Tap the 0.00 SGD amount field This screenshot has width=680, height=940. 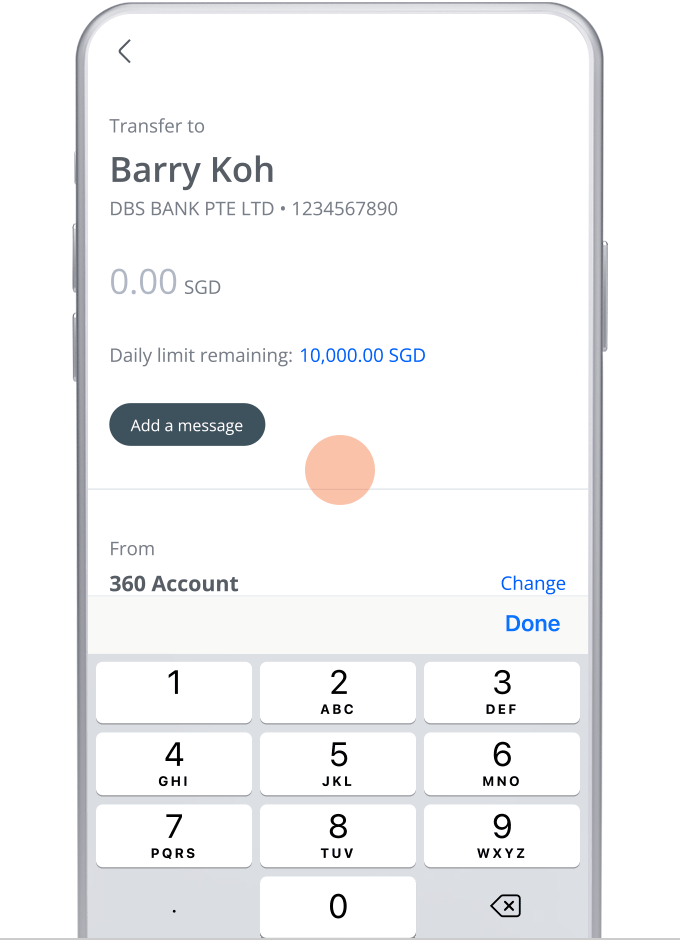(165, 283)
